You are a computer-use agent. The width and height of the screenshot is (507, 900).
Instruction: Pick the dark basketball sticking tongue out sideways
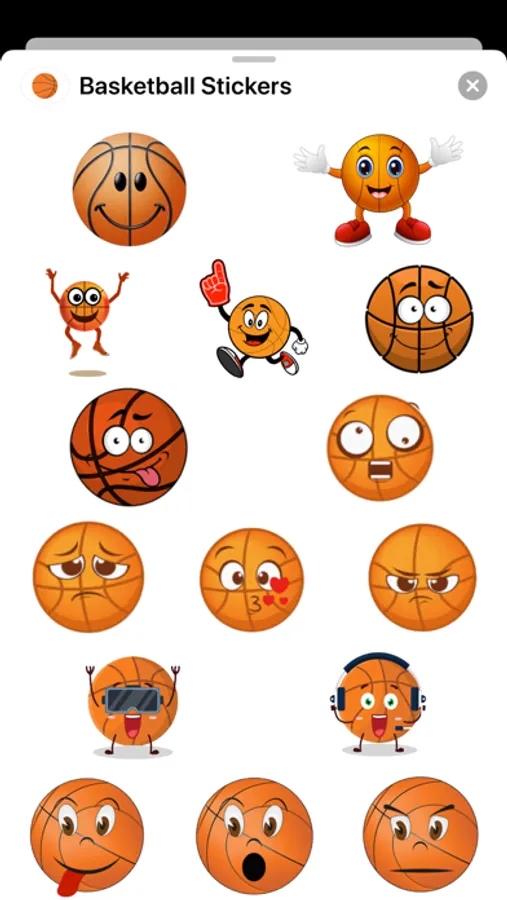pos(129,447)
